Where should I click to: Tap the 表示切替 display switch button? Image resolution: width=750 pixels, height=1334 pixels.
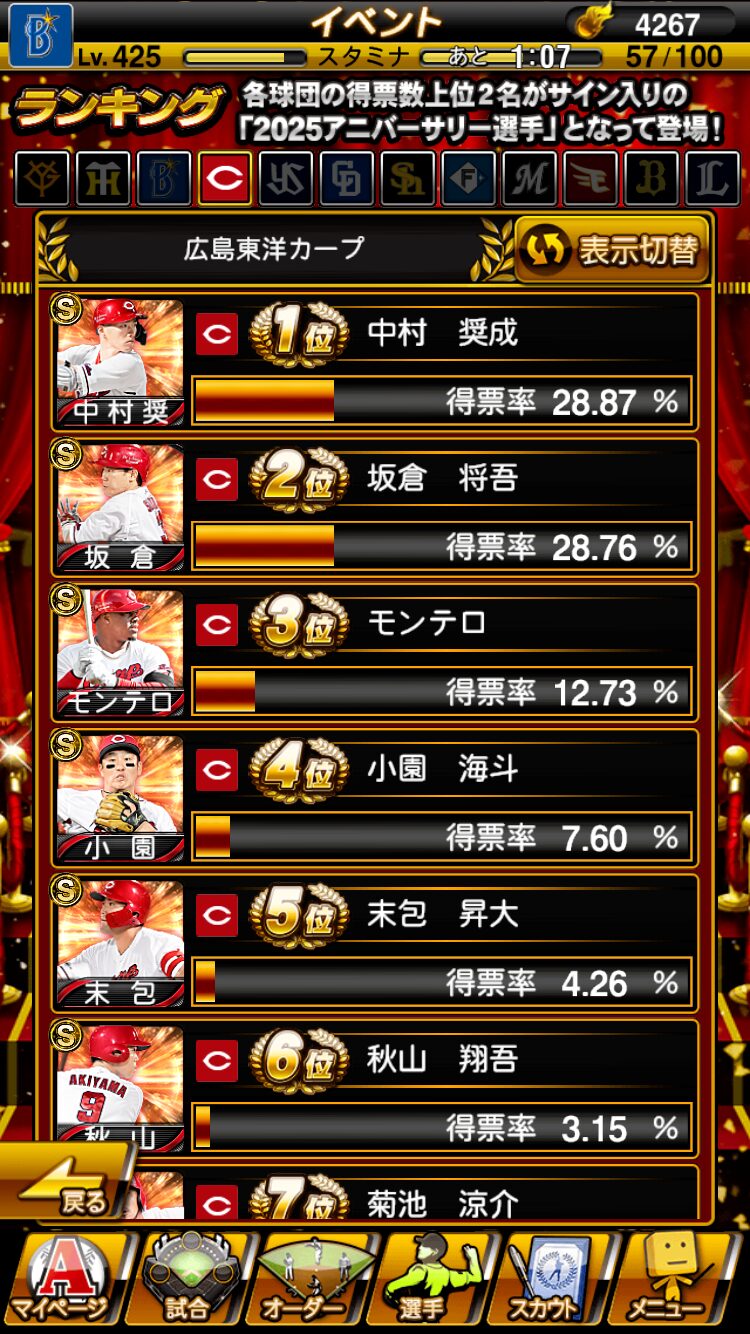[611, 249]
